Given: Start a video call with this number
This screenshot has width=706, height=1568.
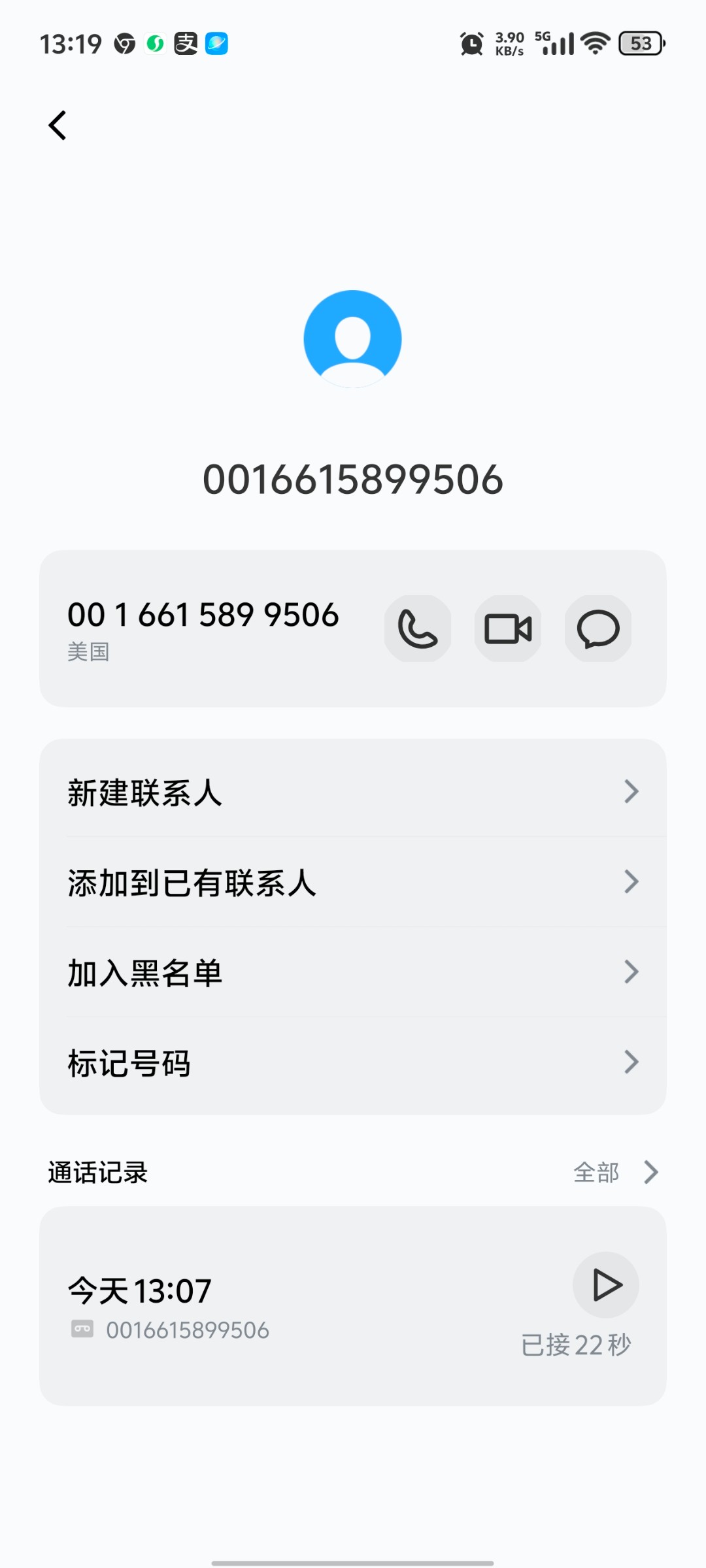Looking at the screenshot, I should 508,629.
